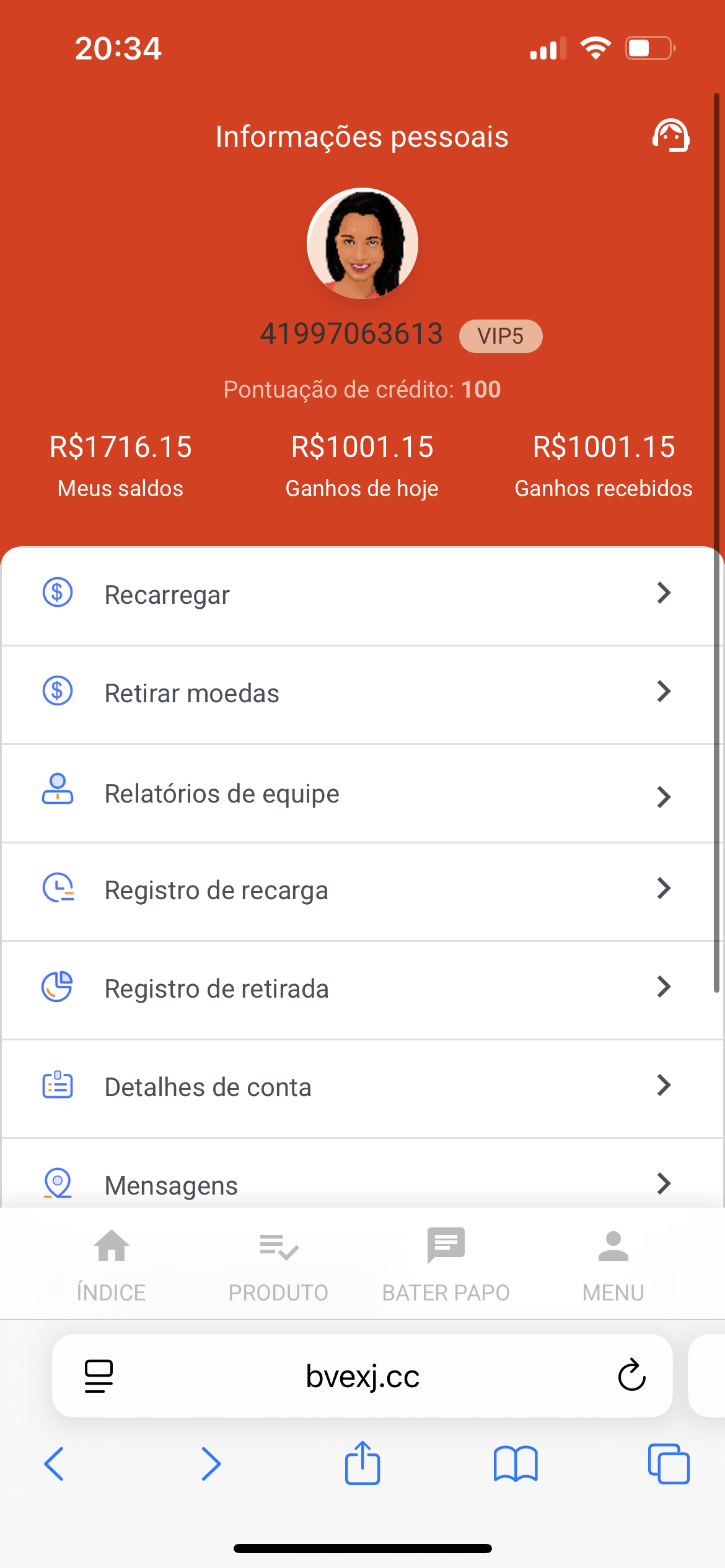Open Registro de recarga
Screen dimensions: 725x1568
coord(362,891)
